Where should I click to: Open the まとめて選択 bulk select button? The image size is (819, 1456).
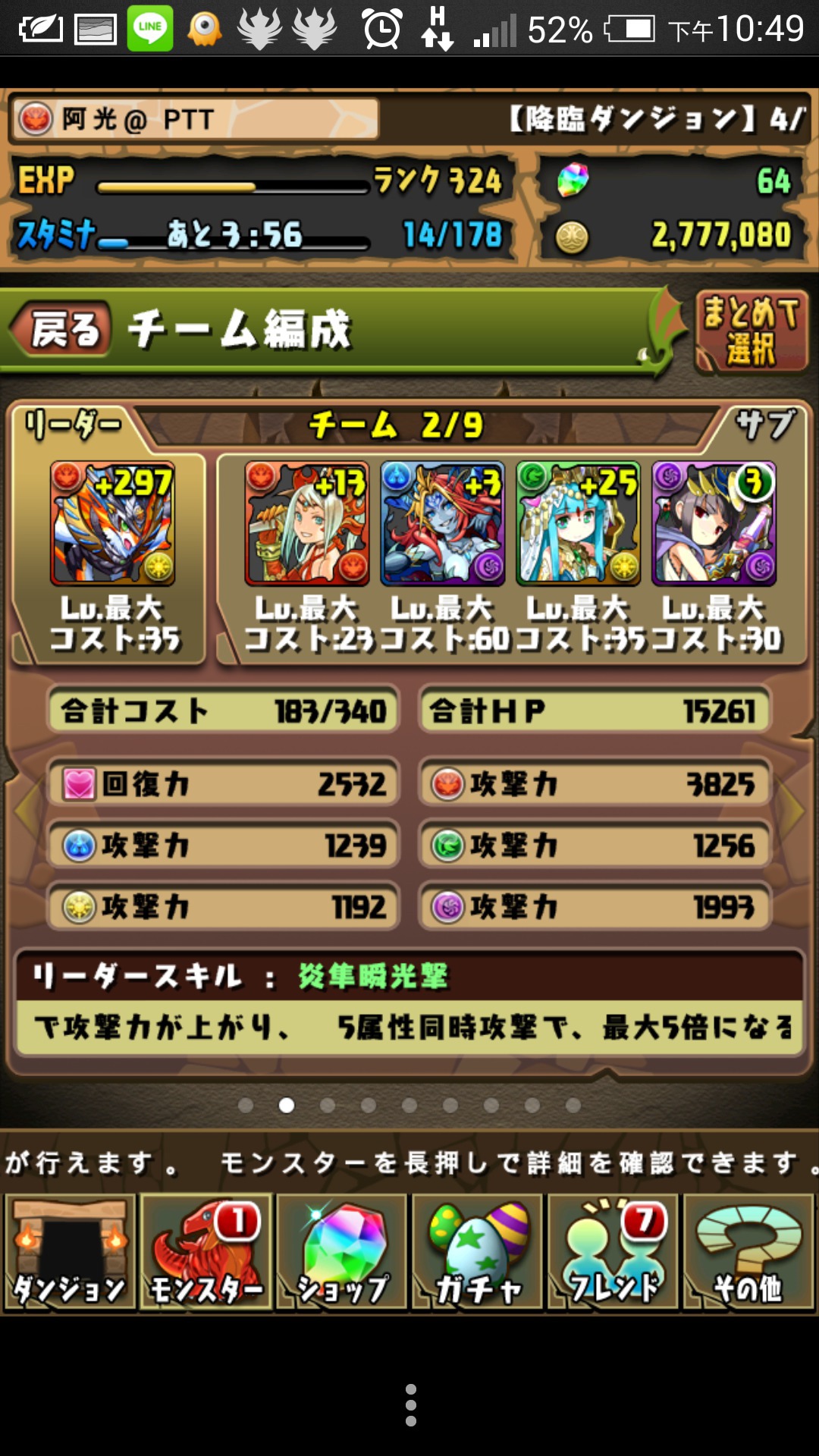tap(751, 331)
